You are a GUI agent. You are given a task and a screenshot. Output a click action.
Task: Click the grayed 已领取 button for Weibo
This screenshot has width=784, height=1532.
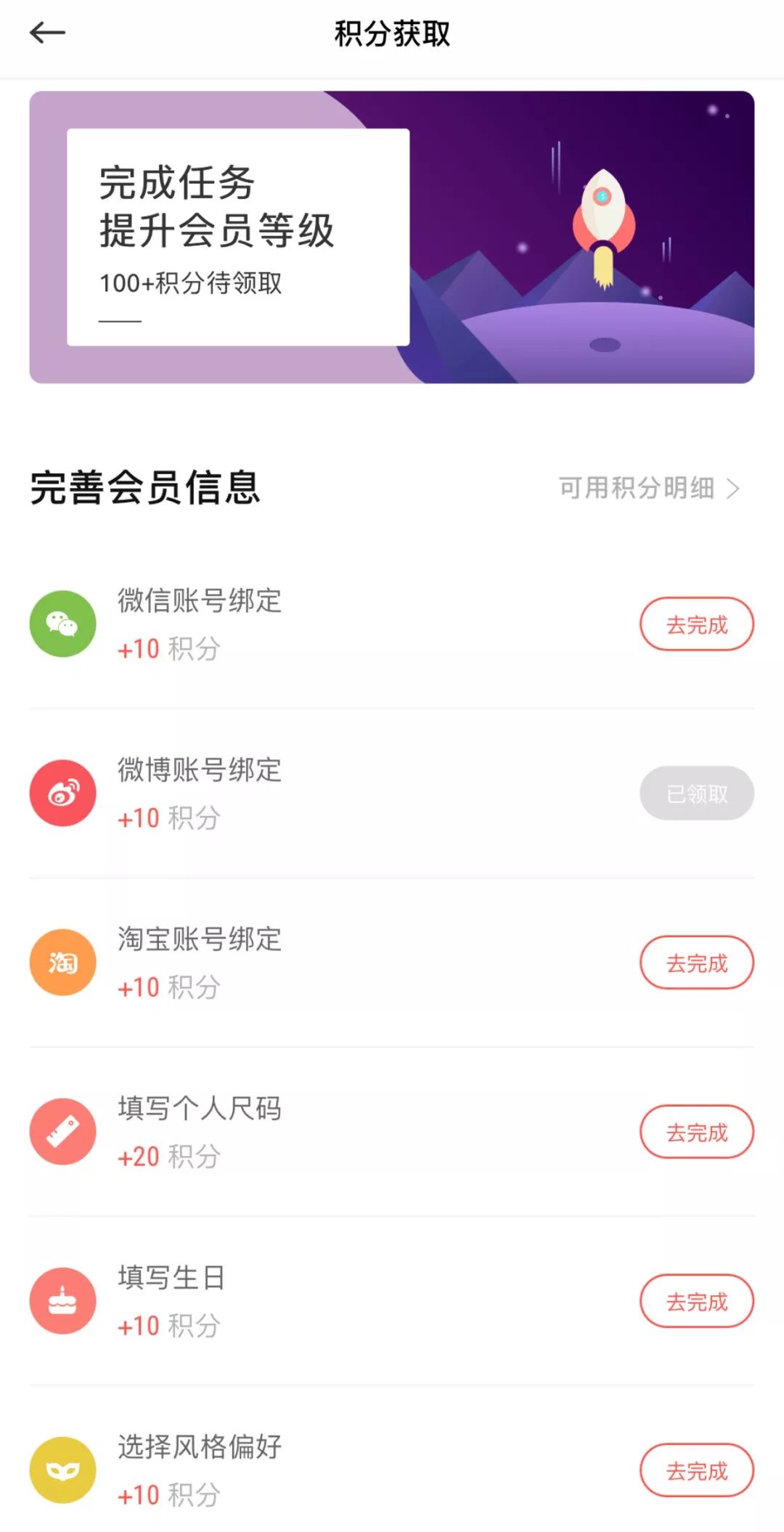[695, 794]
